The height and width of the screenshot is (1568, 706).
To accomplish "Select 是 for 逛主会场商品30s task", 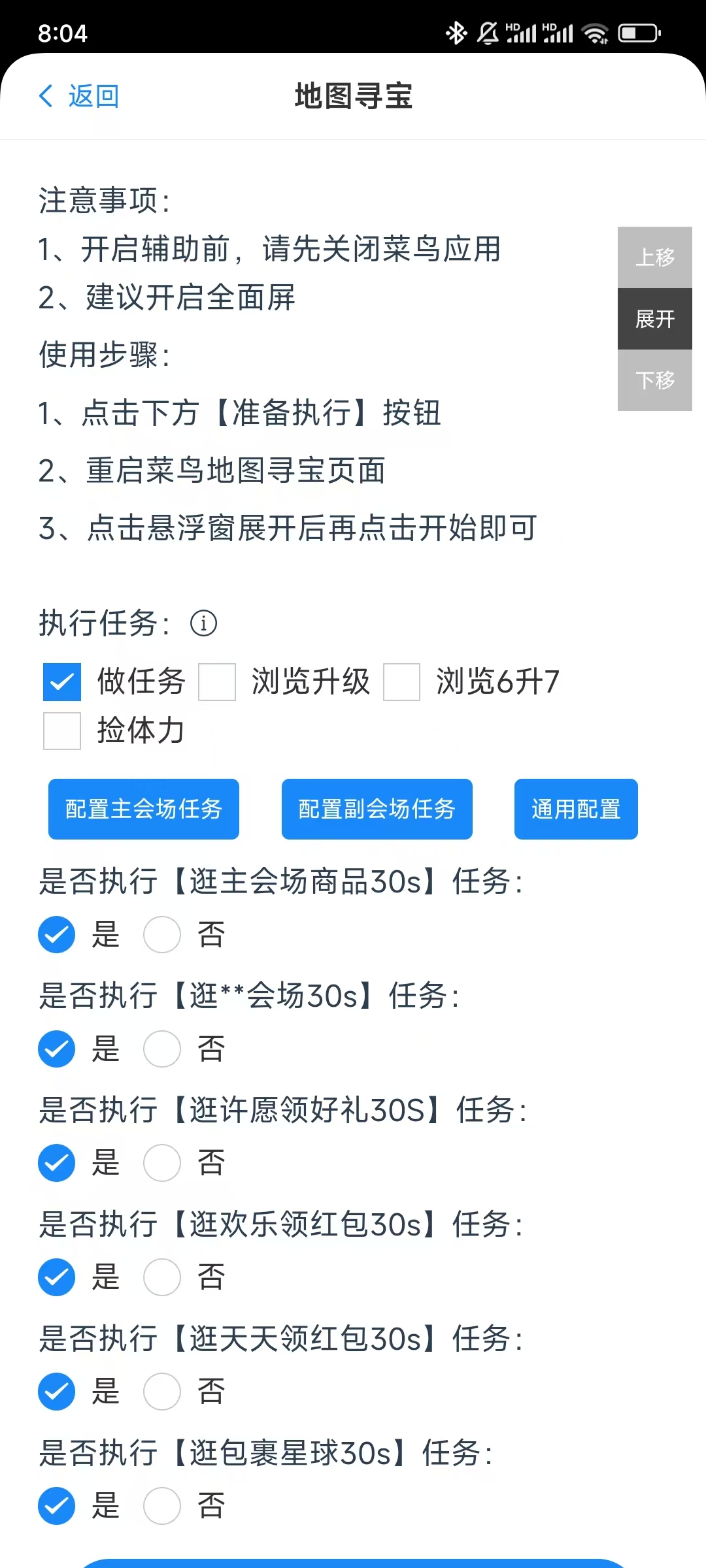I will [x=57, y=934].
